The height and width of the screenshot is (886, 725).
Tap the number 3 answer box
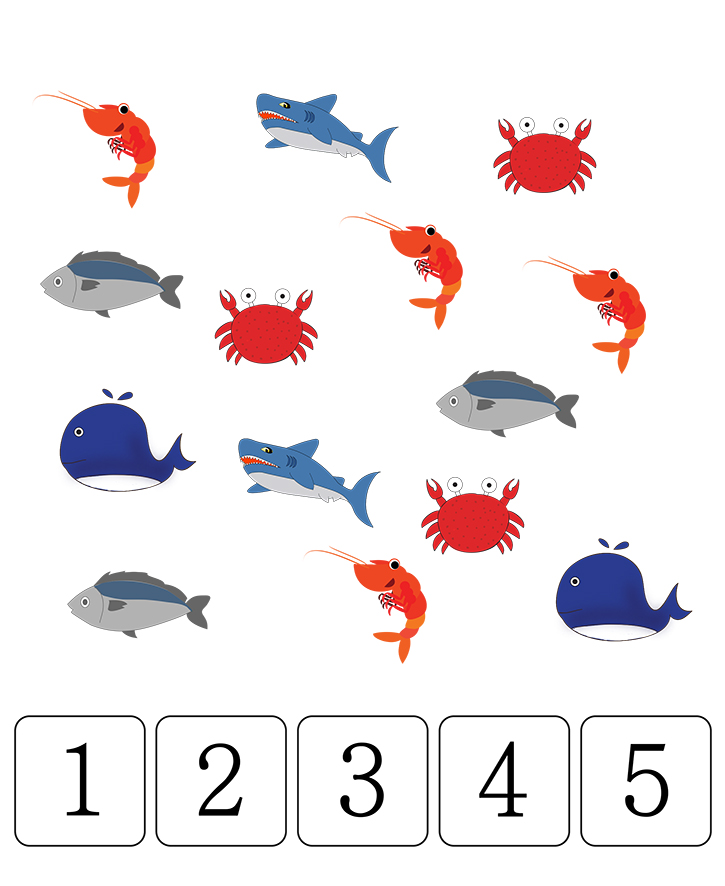(362, 780)
